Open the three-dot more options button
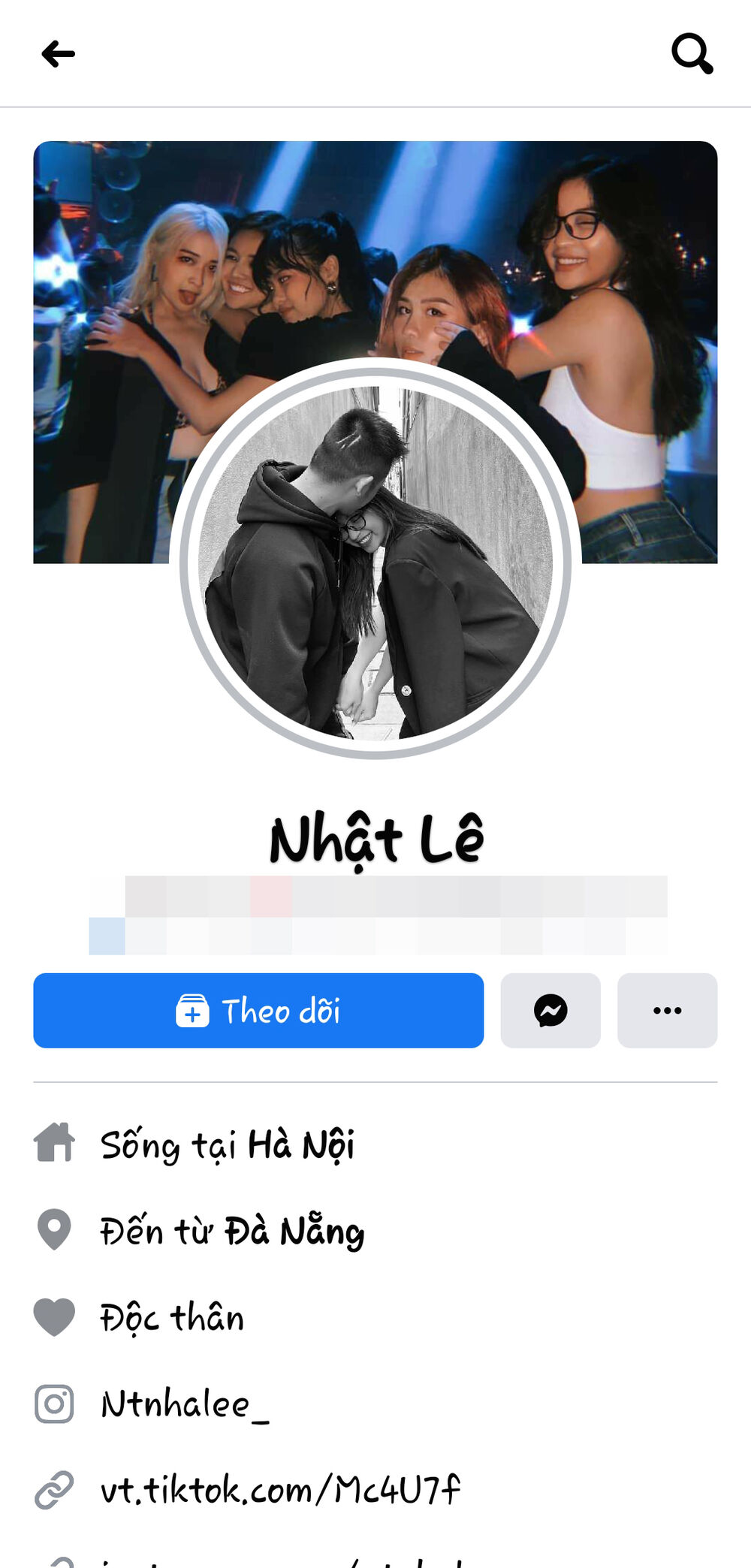Screen dimensions: 751x1568 tap(667, 1011)
